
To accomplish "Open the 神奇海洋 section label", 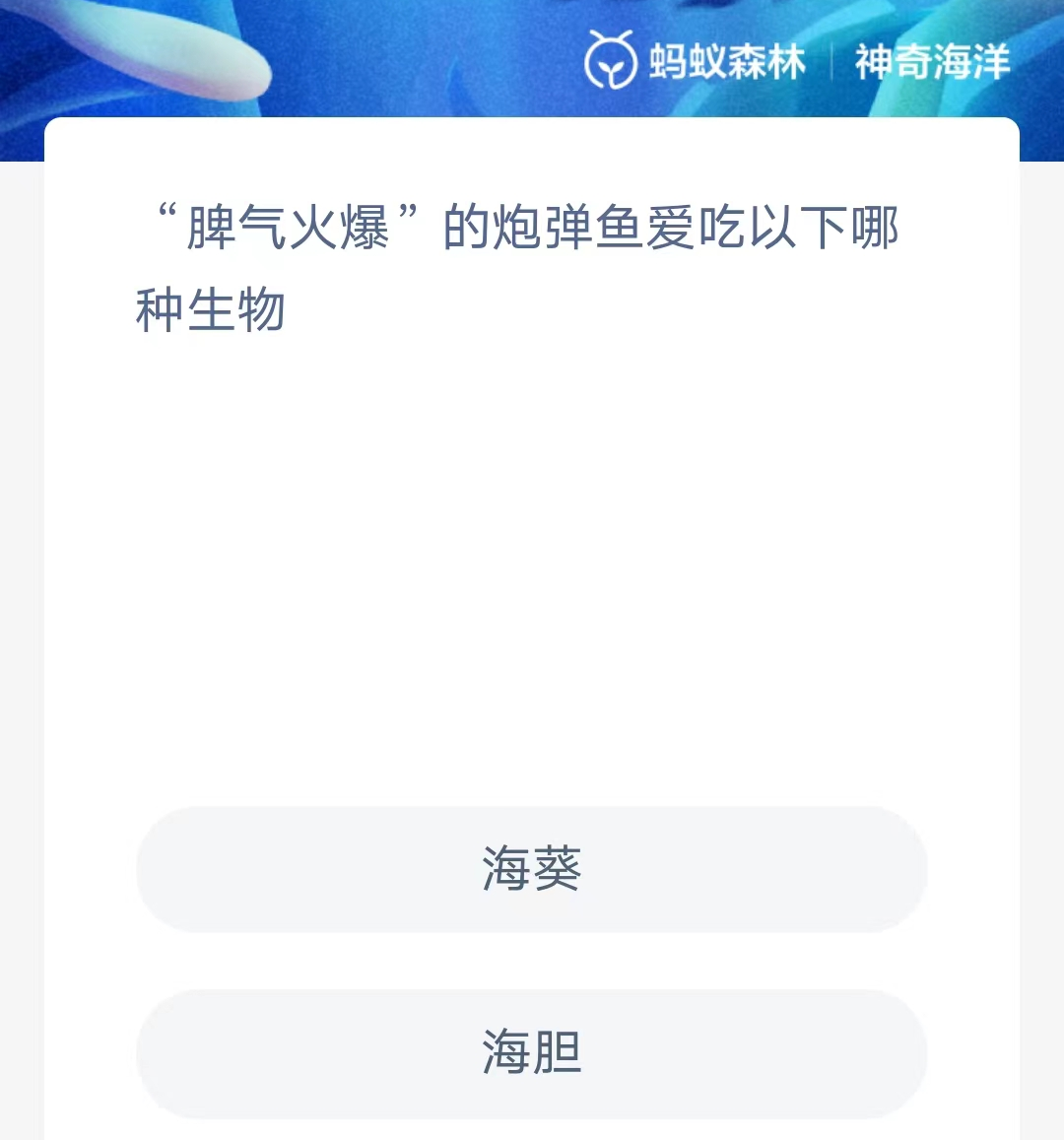I will 934,61.
